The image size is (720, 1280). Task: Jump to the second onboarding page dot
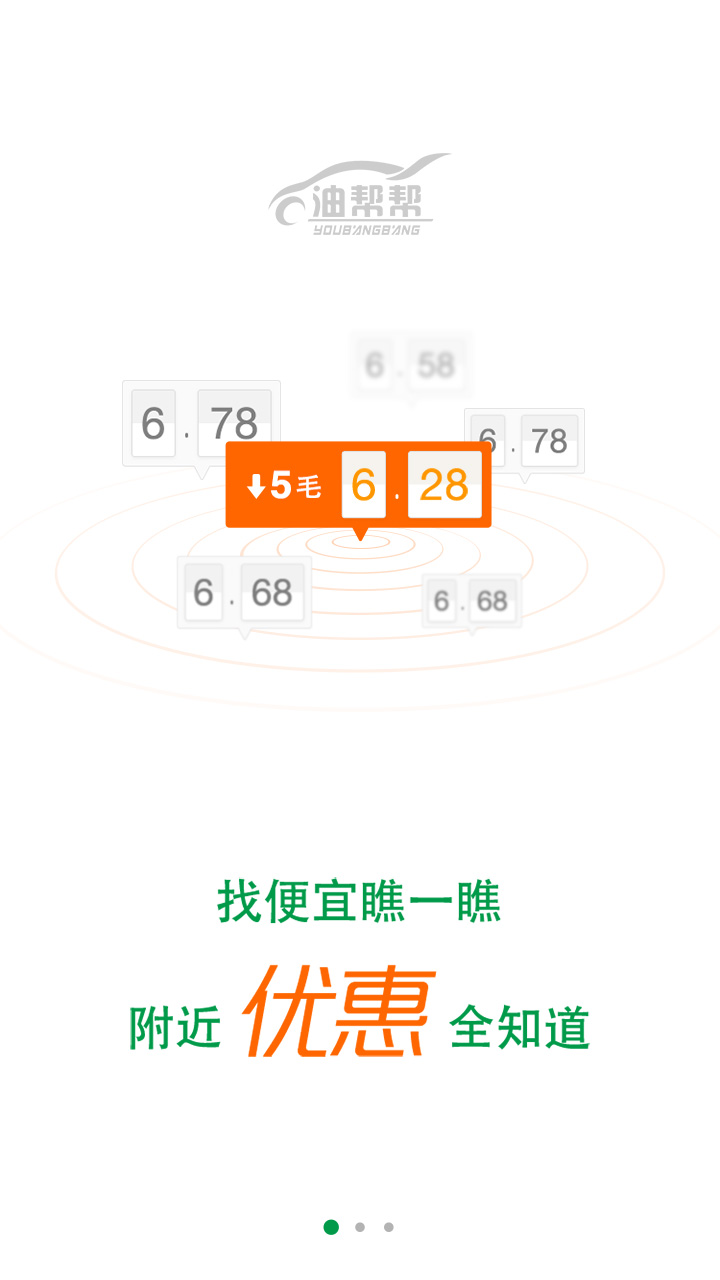pos(360,1227)
